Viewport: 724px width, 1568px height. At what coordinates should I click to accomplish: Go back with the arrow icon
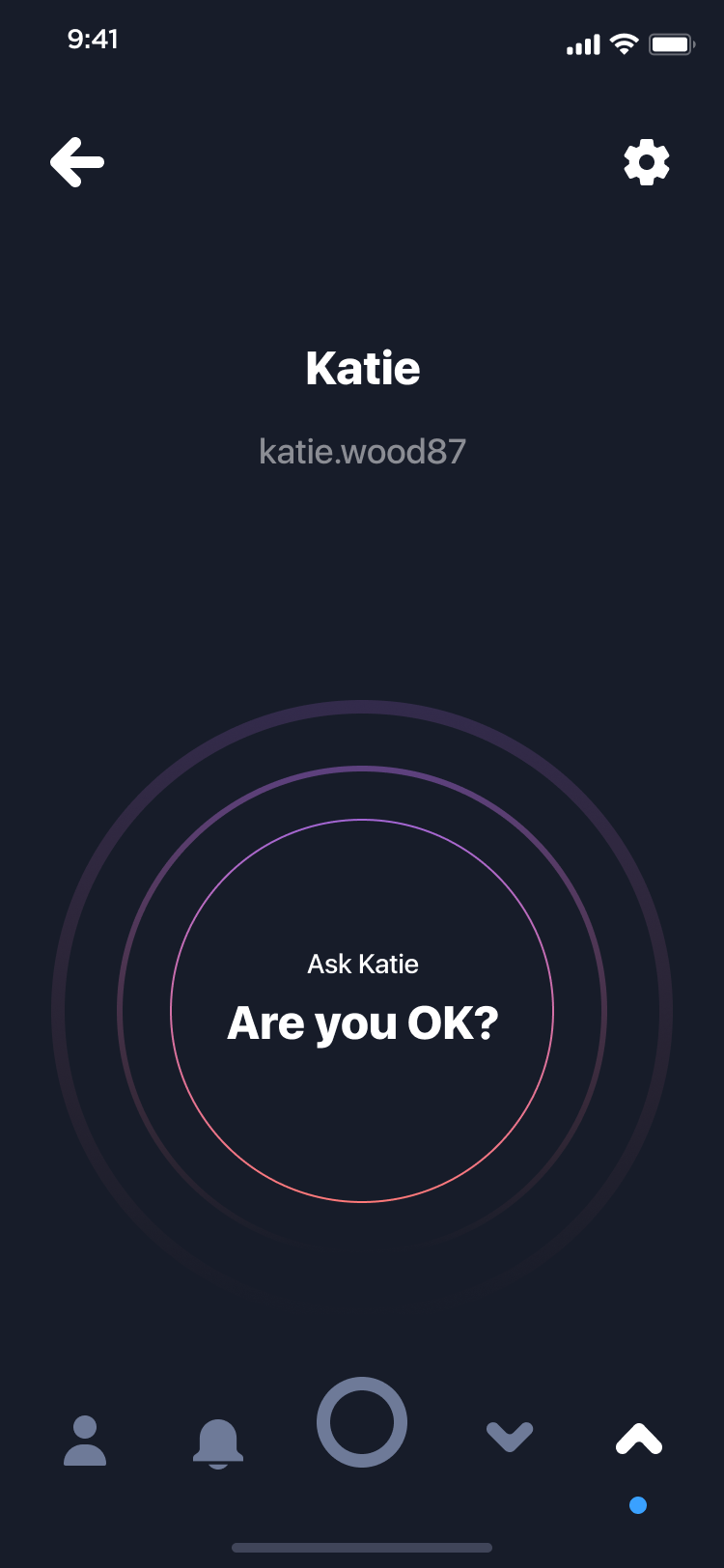[x=77, y=162]
